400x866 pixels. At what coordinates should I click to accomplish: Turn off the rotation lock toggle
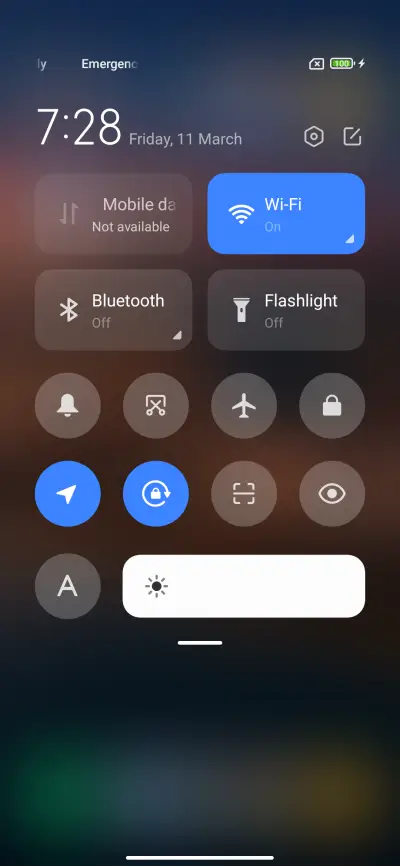(156, 494)
